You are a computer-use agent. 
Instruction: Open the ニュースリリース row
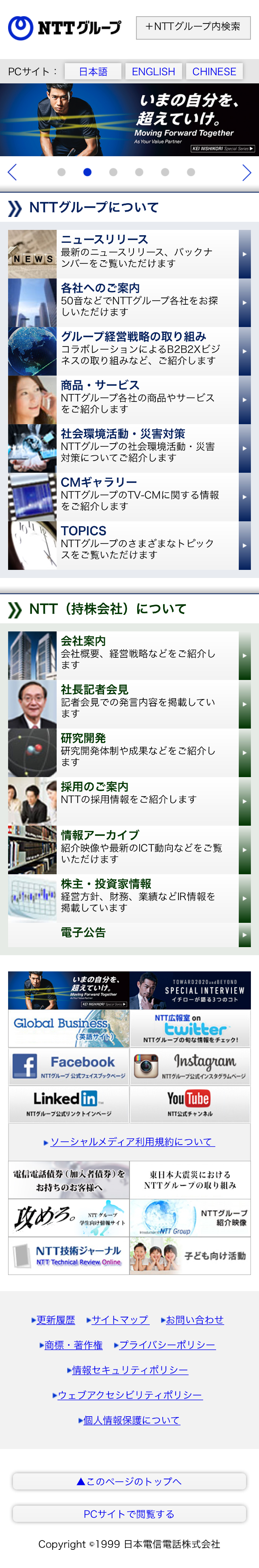[129, 254]
